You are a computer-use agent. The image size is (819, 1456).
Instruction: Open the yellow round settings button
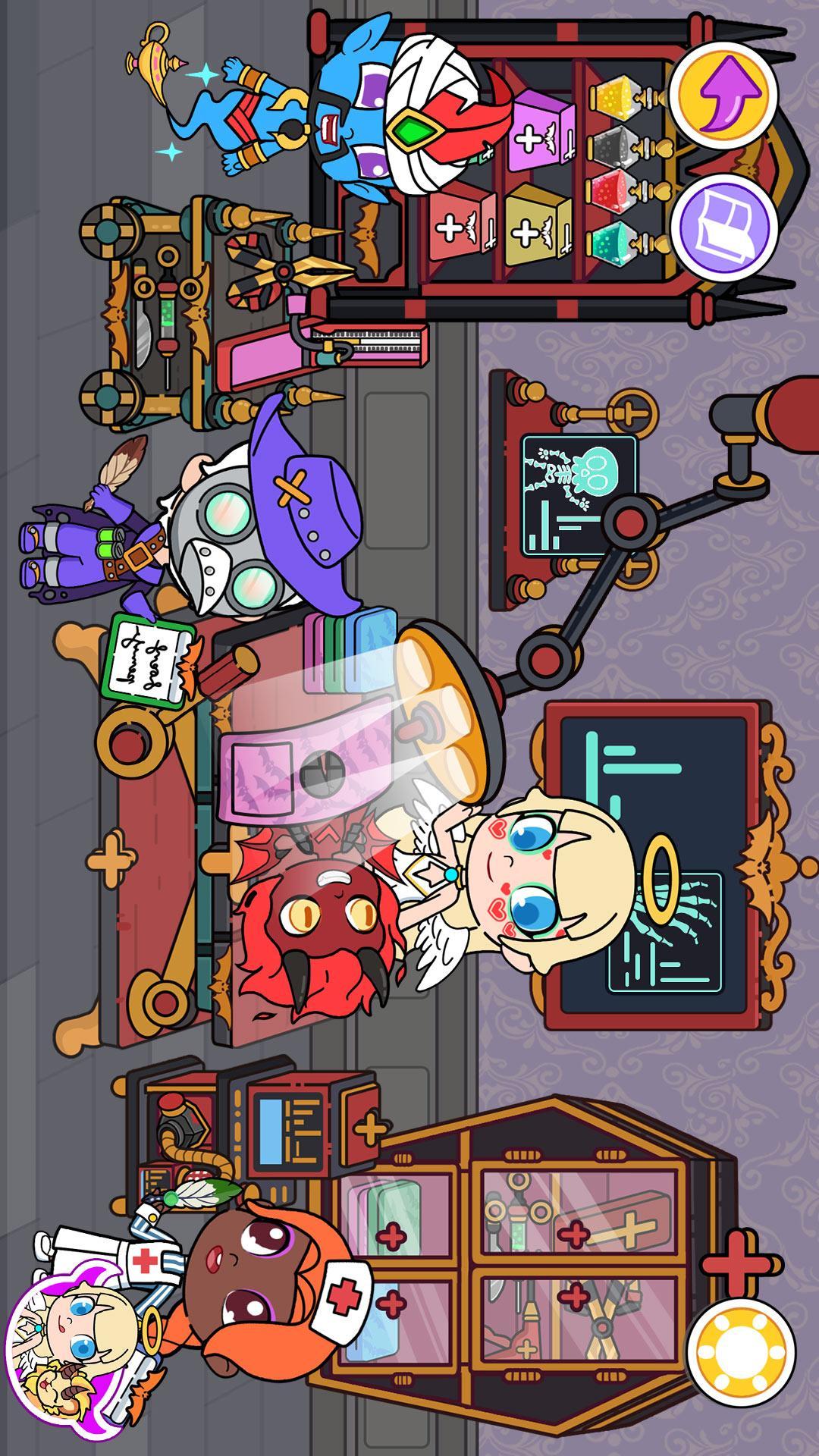click(x=740, y=1353)
